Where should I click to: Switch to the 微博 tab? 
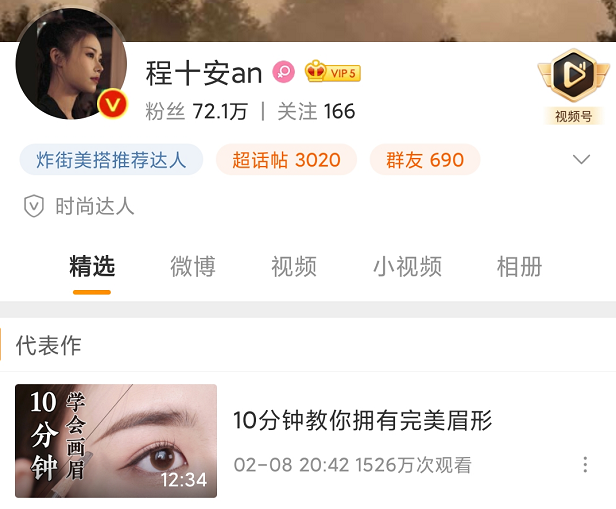coord(192,266)
